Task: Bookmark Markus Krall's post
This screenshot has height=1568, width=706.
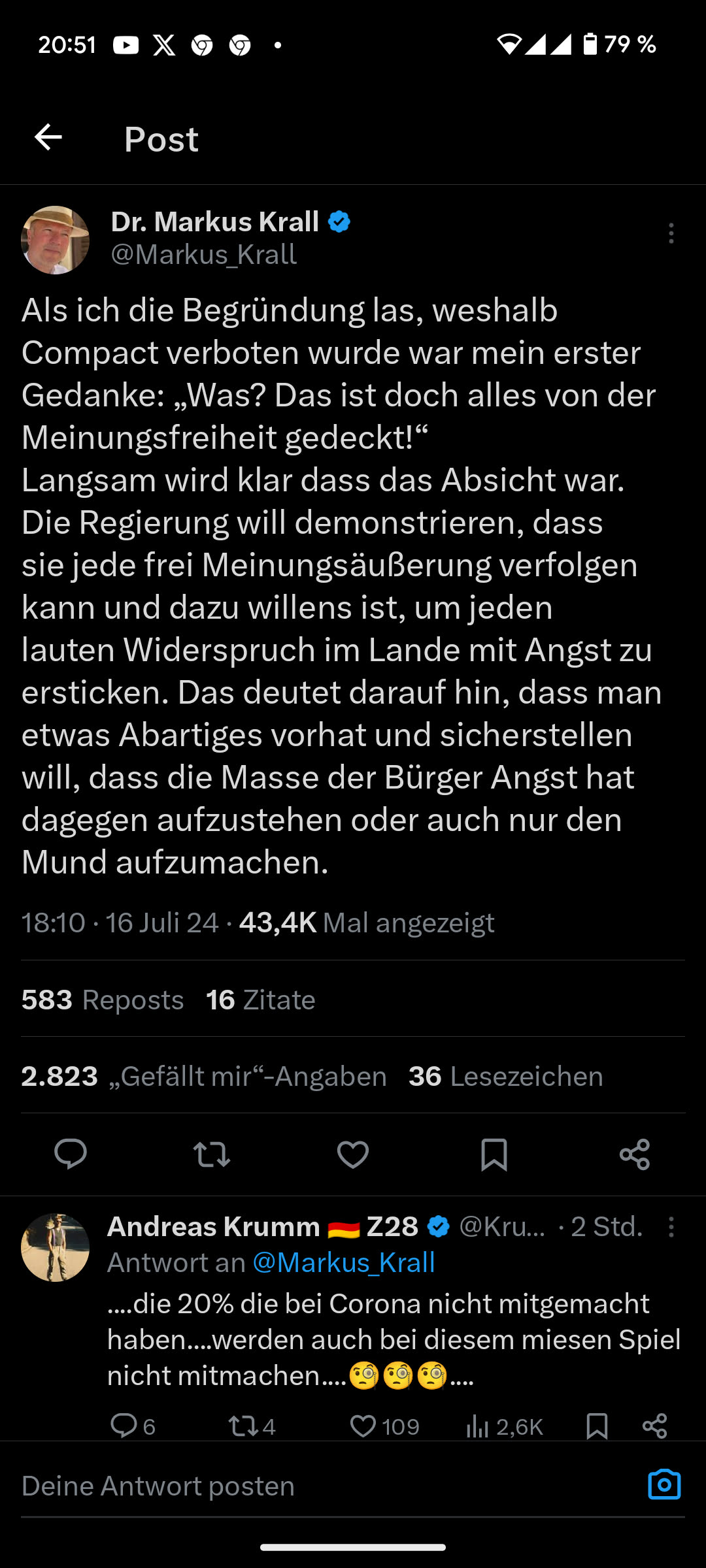Action: click(494, 1154)
